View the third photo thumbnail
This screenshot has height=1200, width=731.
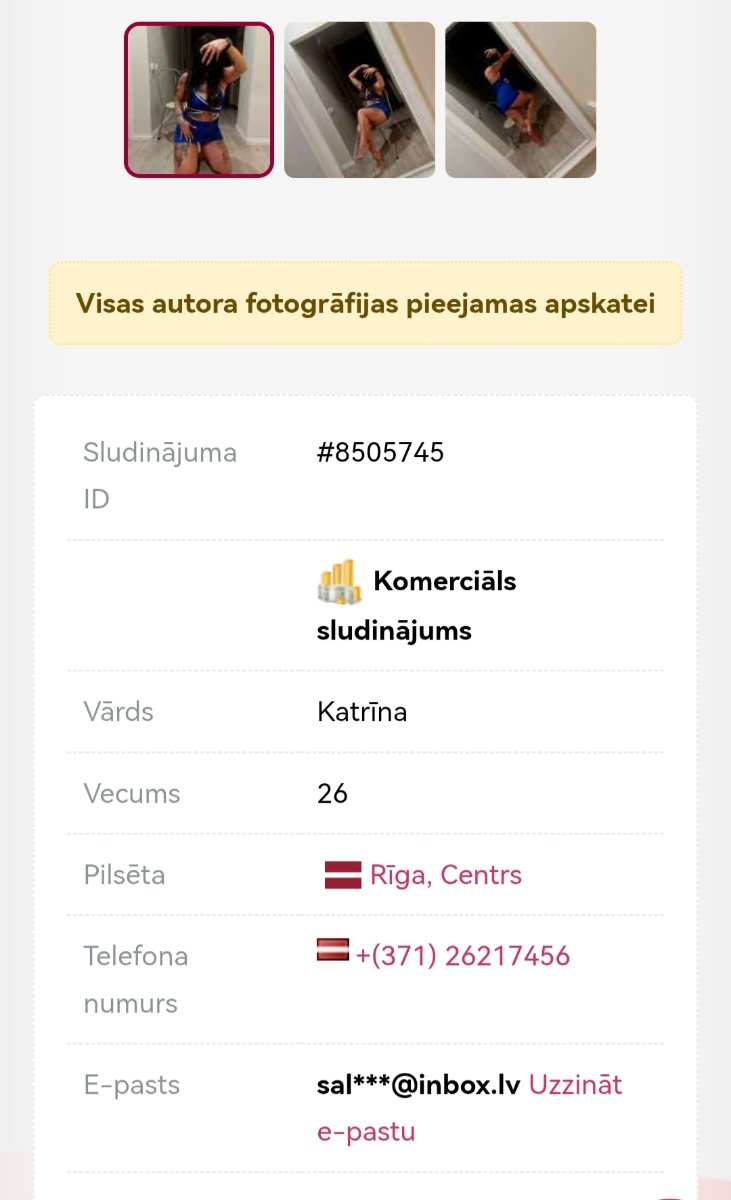tap(521, 100)
